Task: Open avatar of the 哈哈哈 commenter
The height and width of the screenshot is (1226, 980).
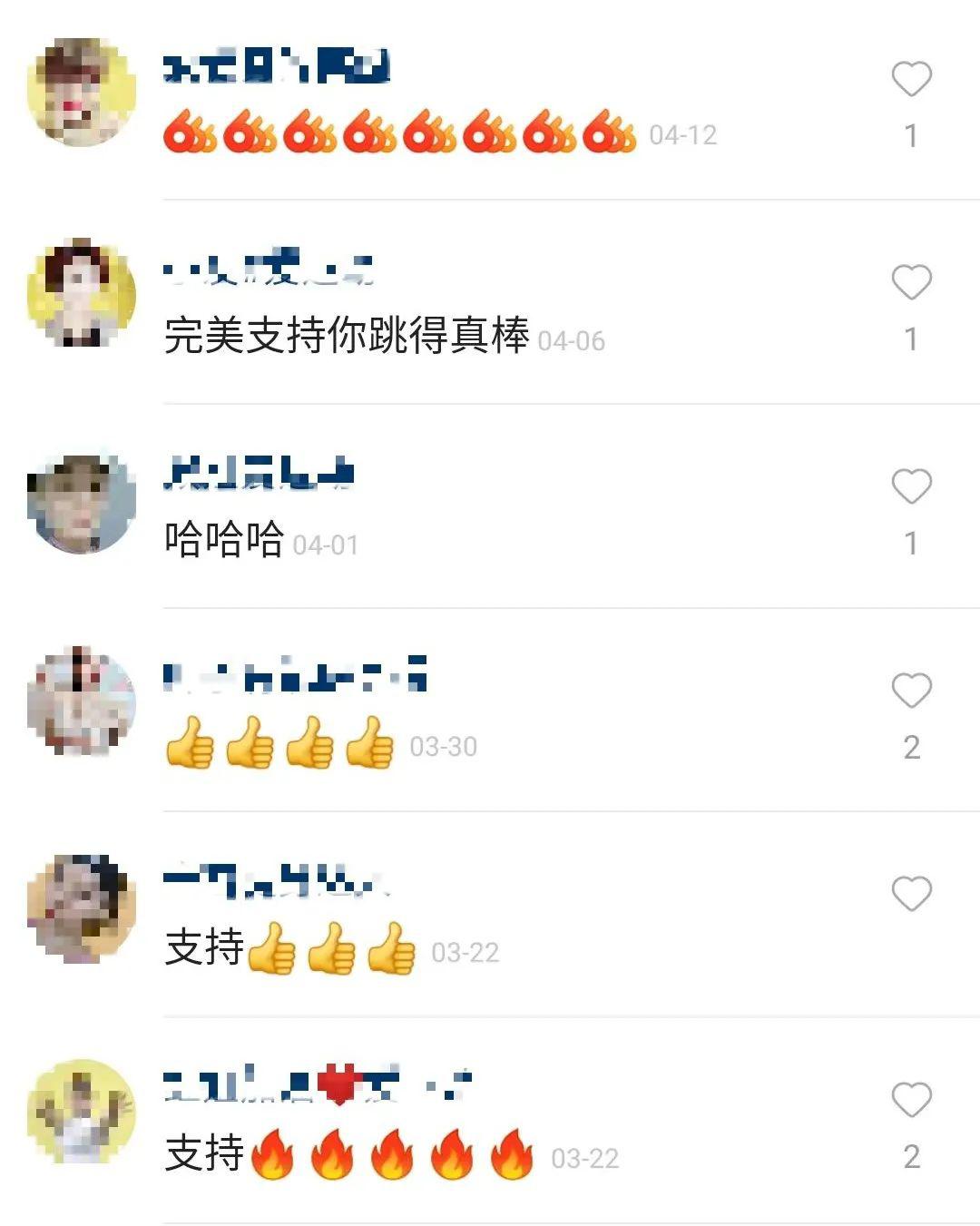Action: 82,504
